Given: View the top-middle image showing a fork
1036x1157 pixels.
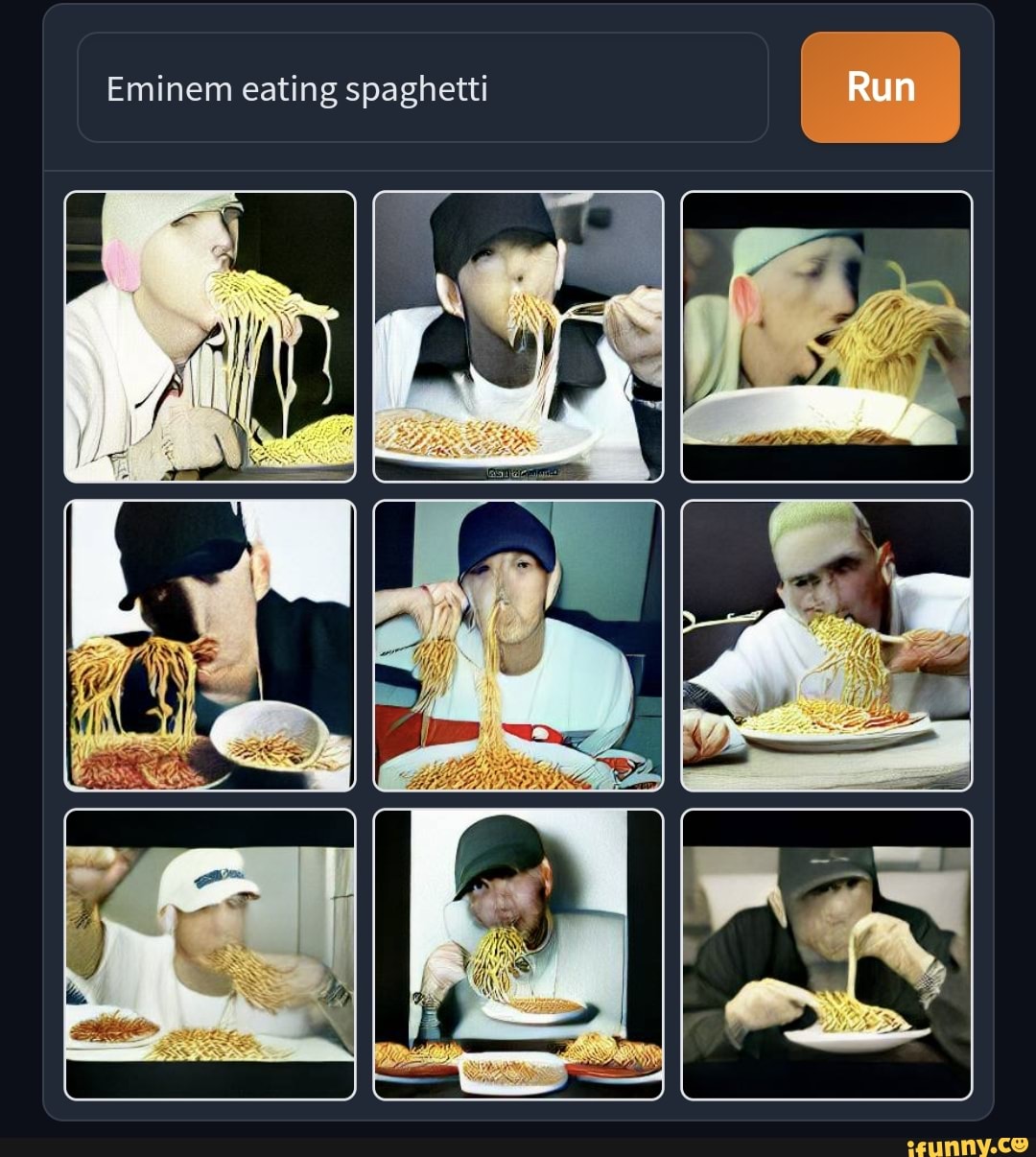Looking at the screenshot, I should tap(519, 336).
